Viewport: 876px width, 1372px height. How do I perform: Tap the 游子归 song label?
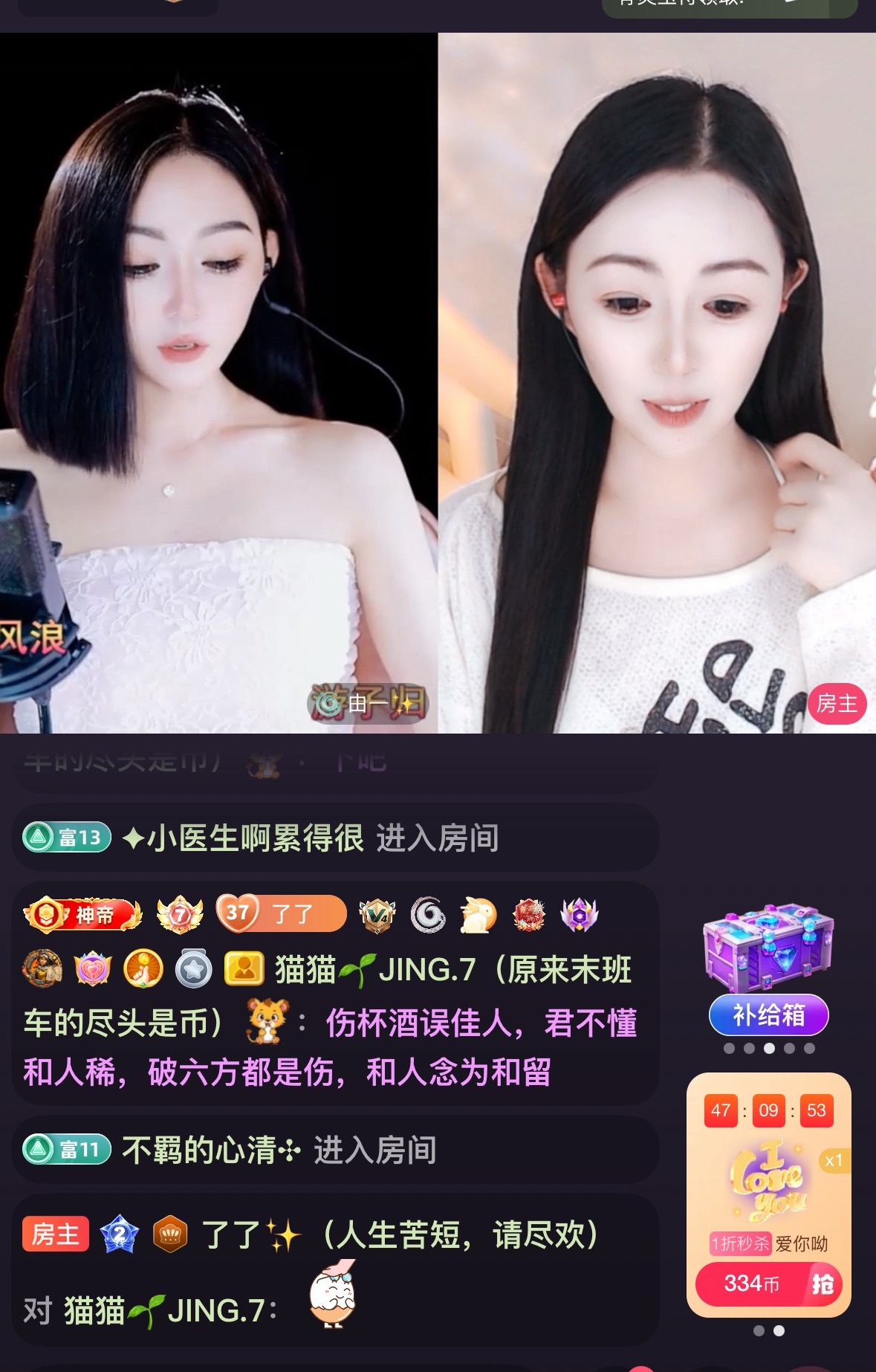[x=369, y=702]
